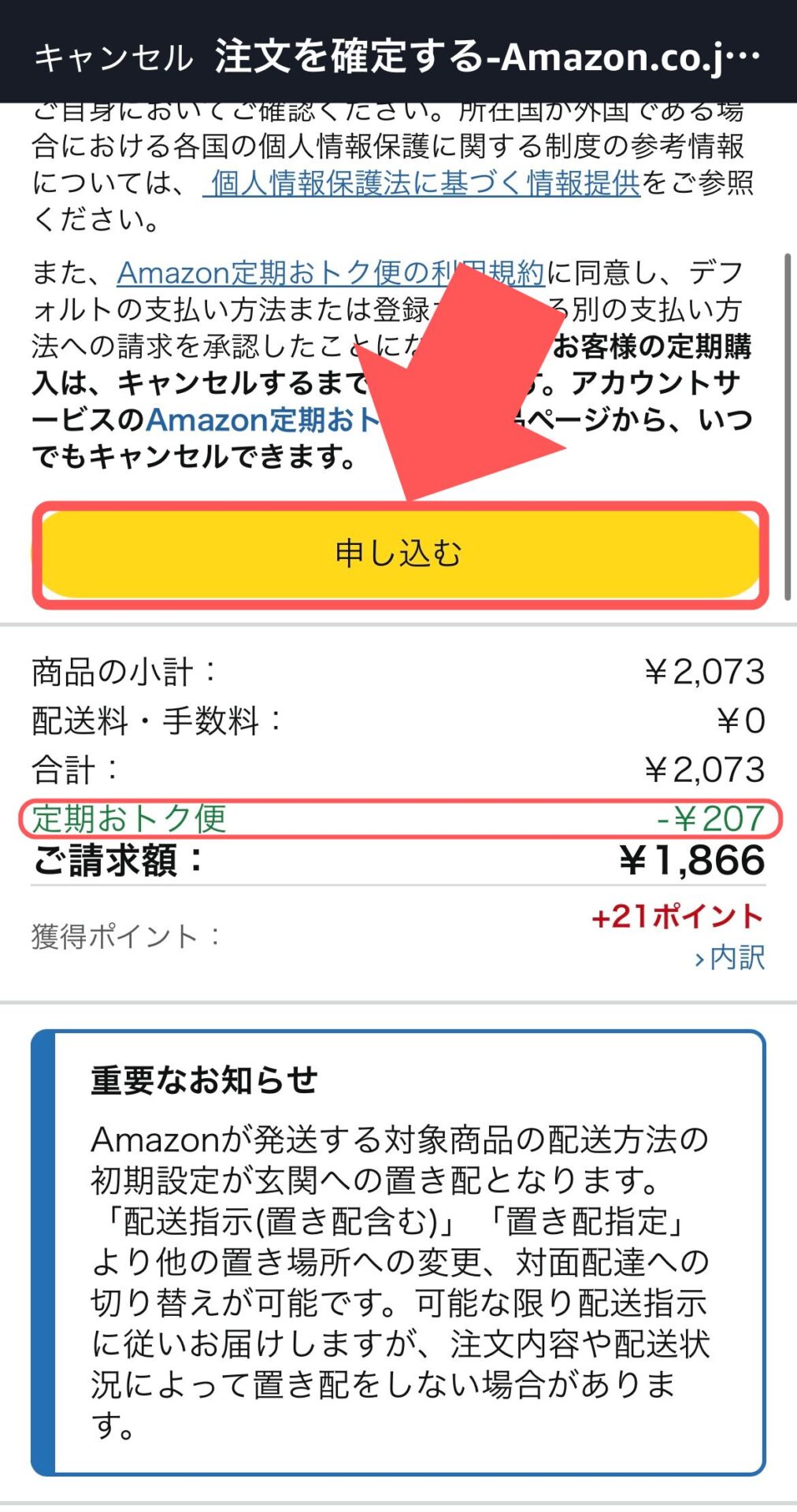Open the Amazon定期おトク便の利用規約 link
The image size is (797, 1512).
(x=329, y=274)
